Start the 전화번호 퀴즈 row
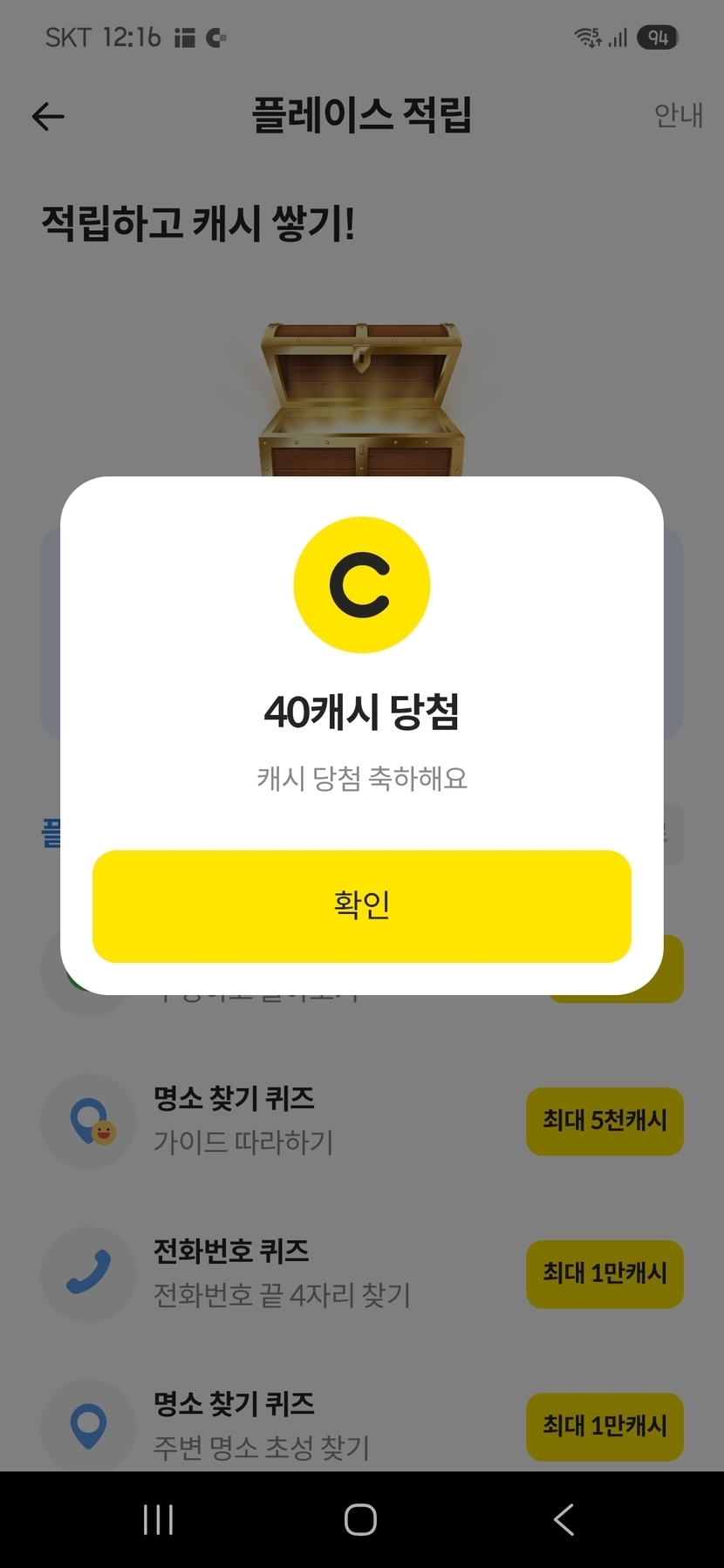 pyautogui.click(x=281, y=1273)
